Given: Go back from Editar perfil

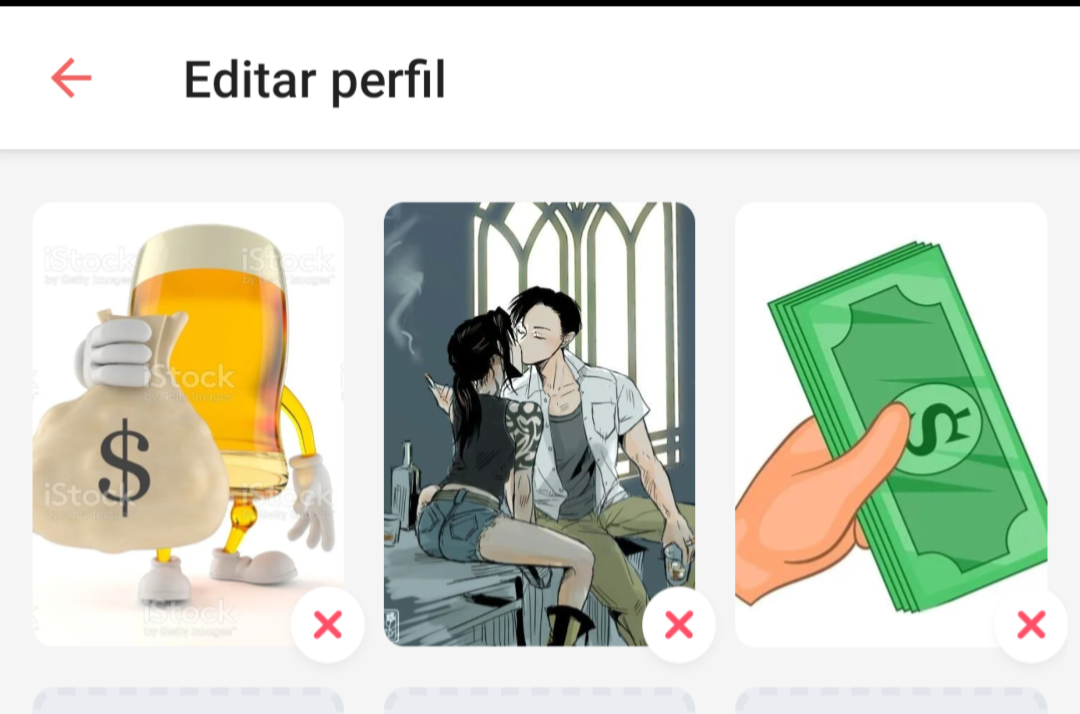Looking at the screenshot, I should (x=71, y=78).
